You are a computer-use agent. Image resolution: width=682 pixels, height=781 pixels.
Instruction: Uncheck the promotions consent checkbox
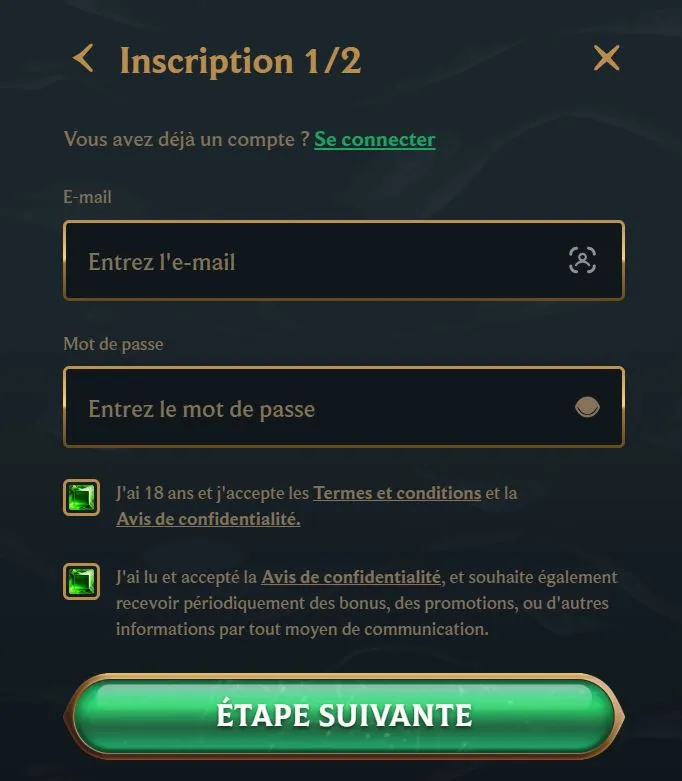coord(81,581)
